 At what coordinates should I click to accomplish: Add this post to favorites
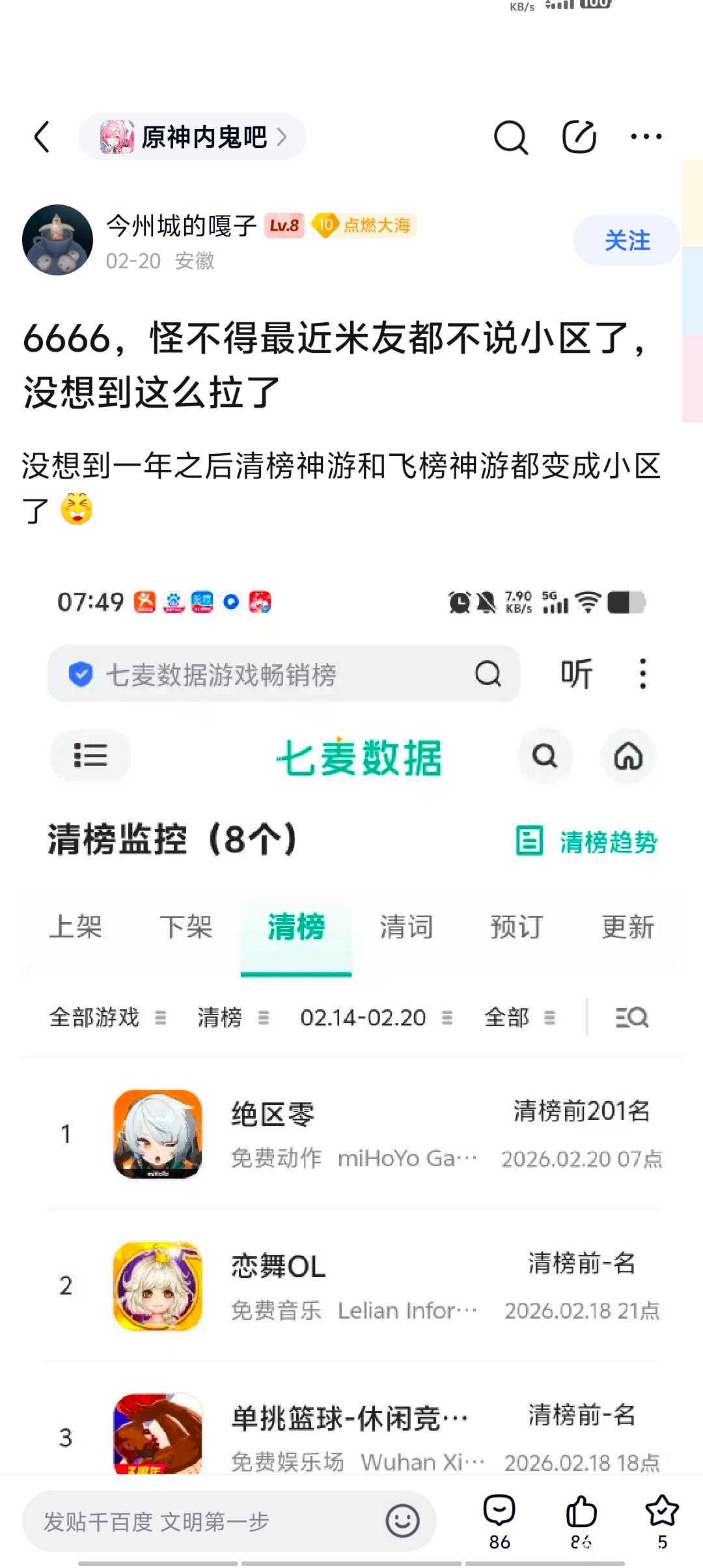coord(661,1520)
